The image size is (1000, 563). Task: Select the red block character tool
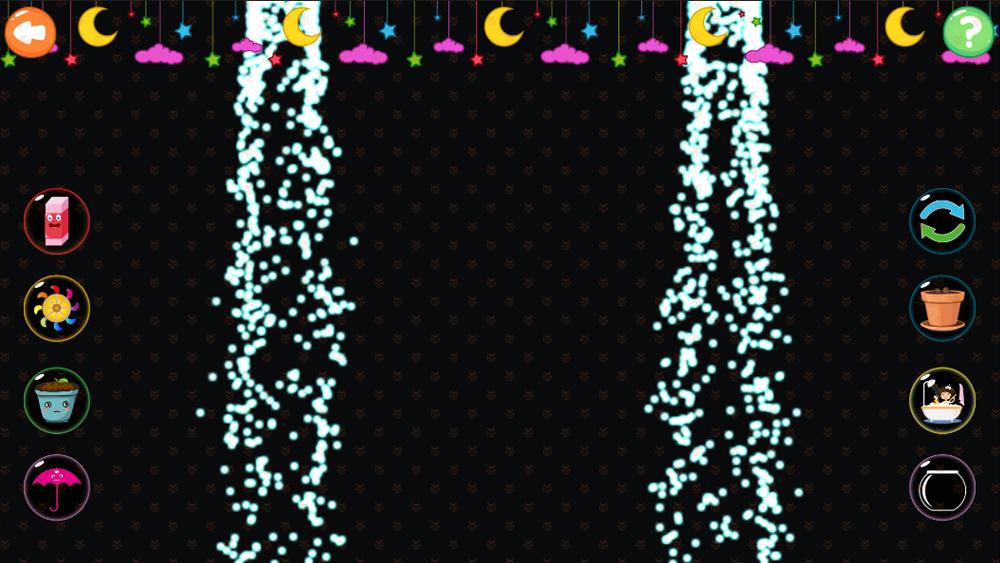tap(57, 221)
